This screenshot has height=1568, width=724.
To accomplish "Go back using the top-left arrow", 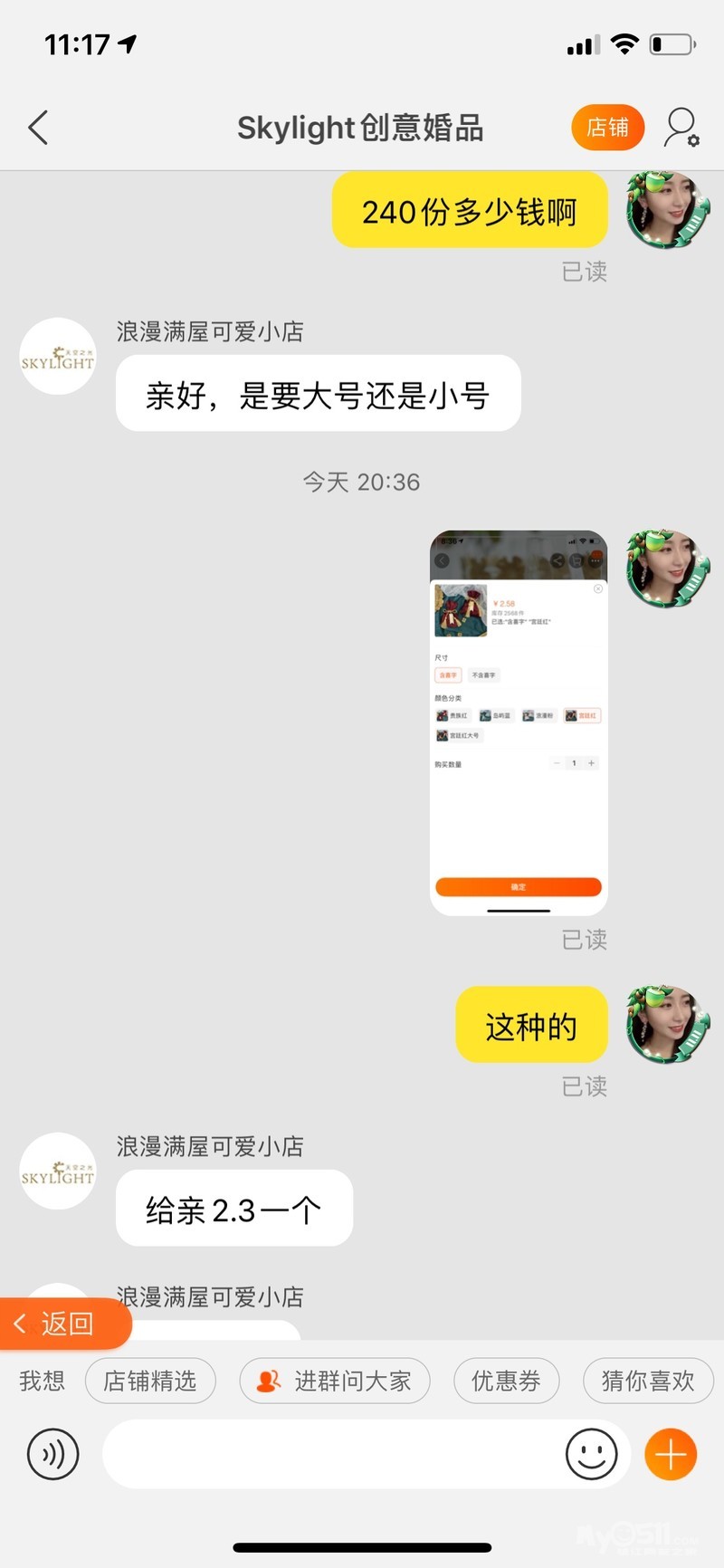I will click(38, 128).
